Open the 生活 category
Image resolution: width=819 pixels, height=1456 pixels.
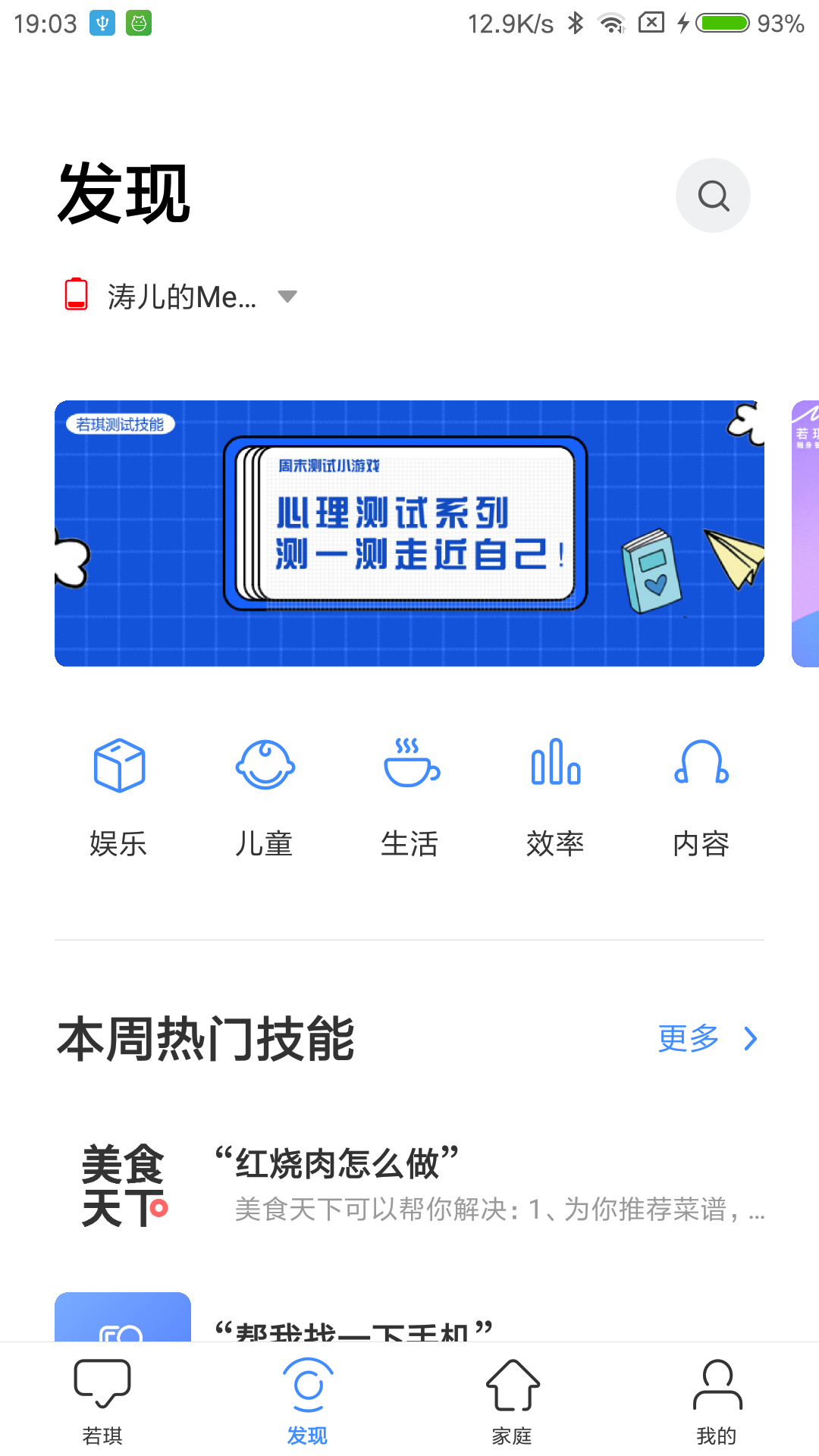pyautogui.click(x=409, y=796)
